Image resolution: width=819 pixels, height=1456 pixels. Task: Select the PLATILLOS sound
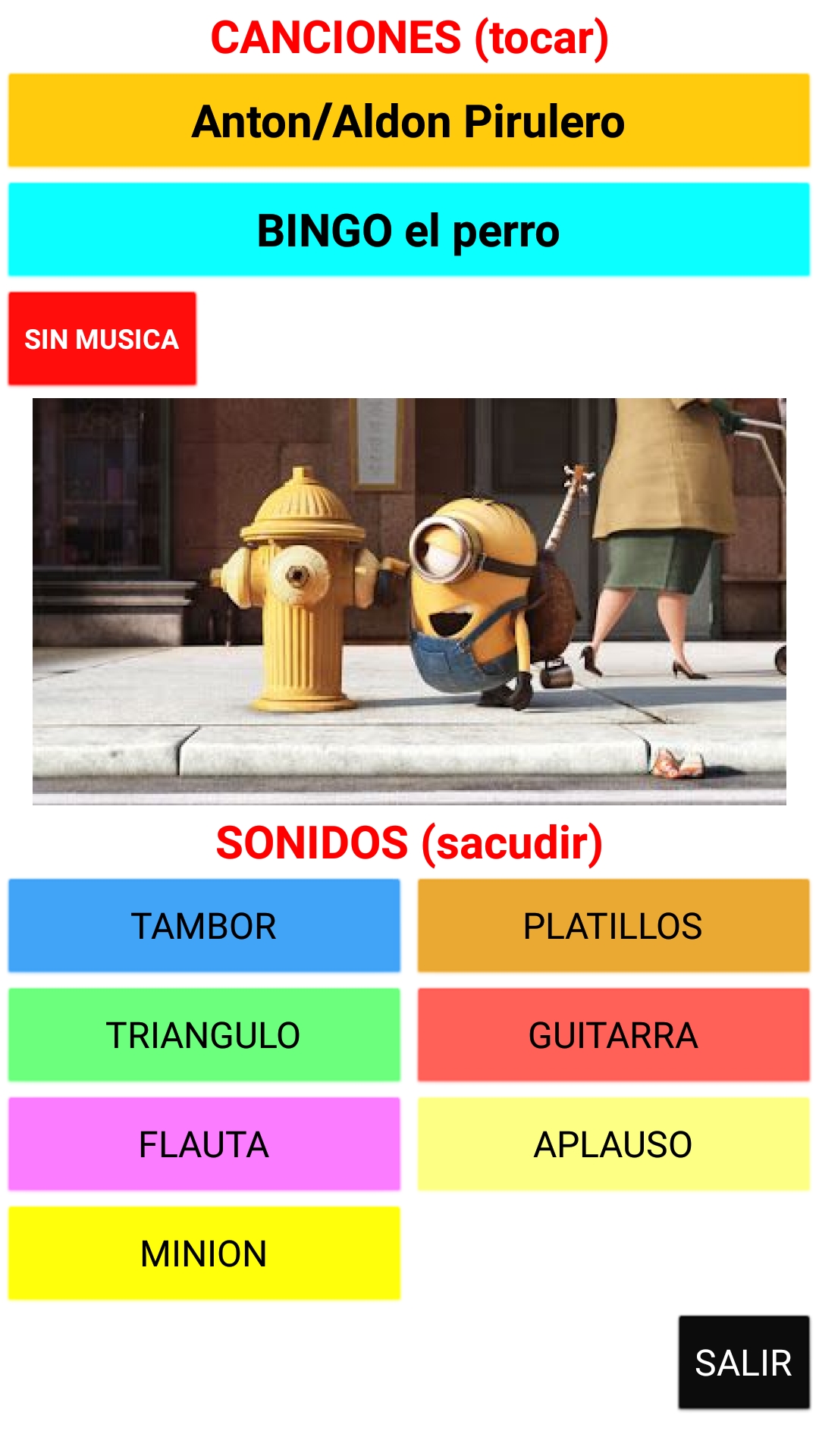tap(613, 926)
